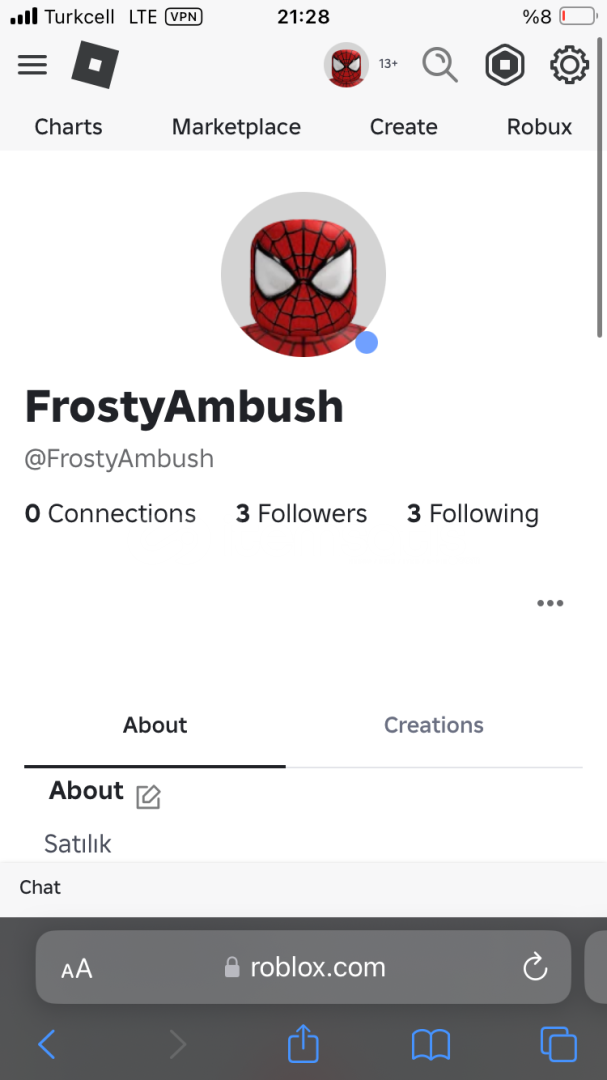Go to the Roblox home logo
Viewport: 607px width, 1080px height.
95,66
